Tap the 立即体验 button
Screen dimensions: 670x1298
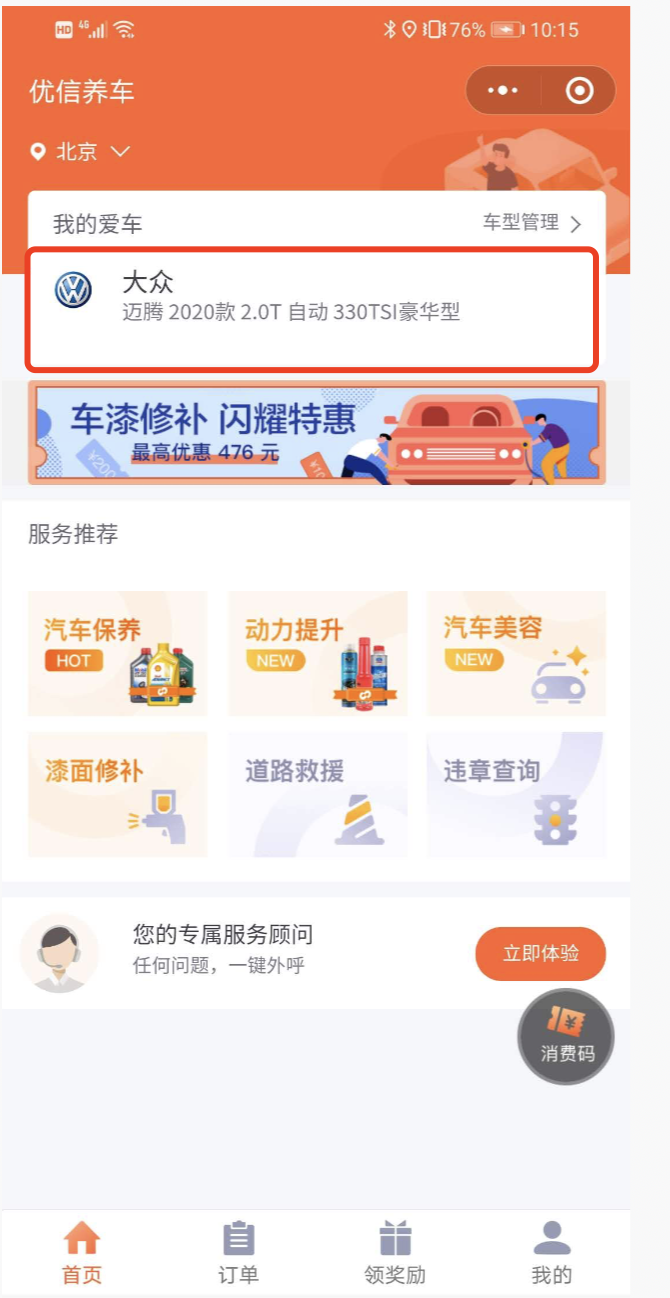(x=540, y=953)
